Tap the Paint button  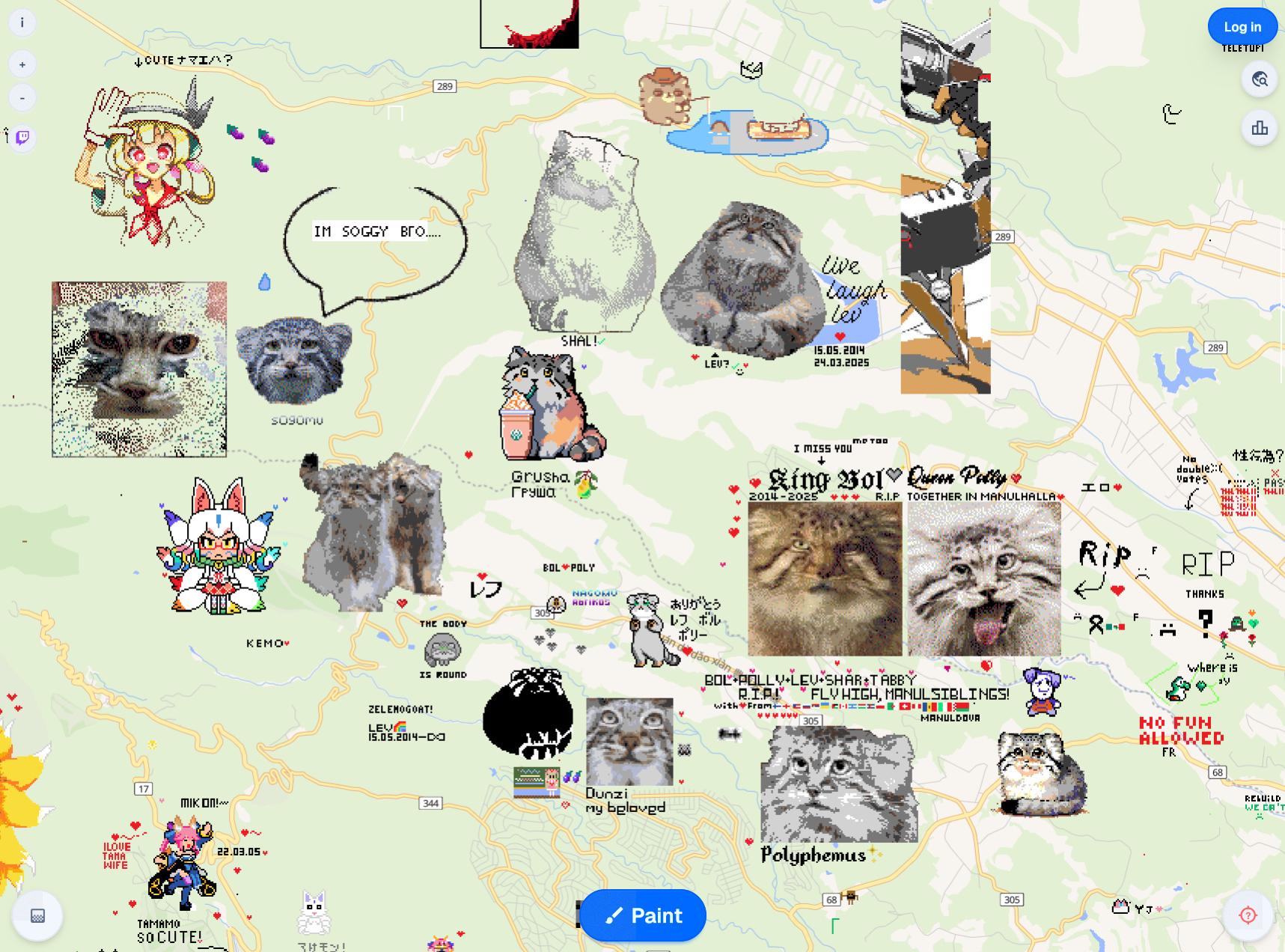coord(642,915)
